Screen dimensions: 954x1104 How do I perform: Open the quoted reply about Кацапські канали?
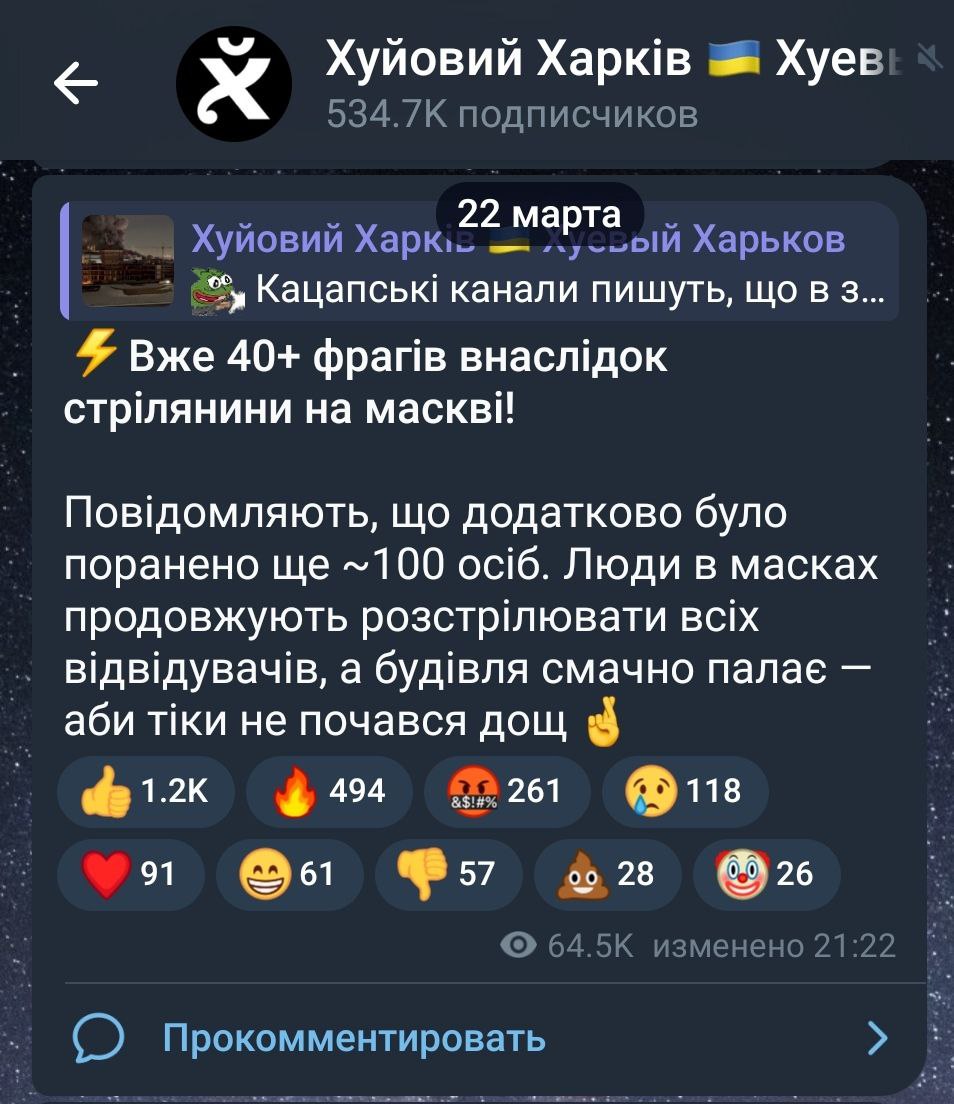point(479,262)
